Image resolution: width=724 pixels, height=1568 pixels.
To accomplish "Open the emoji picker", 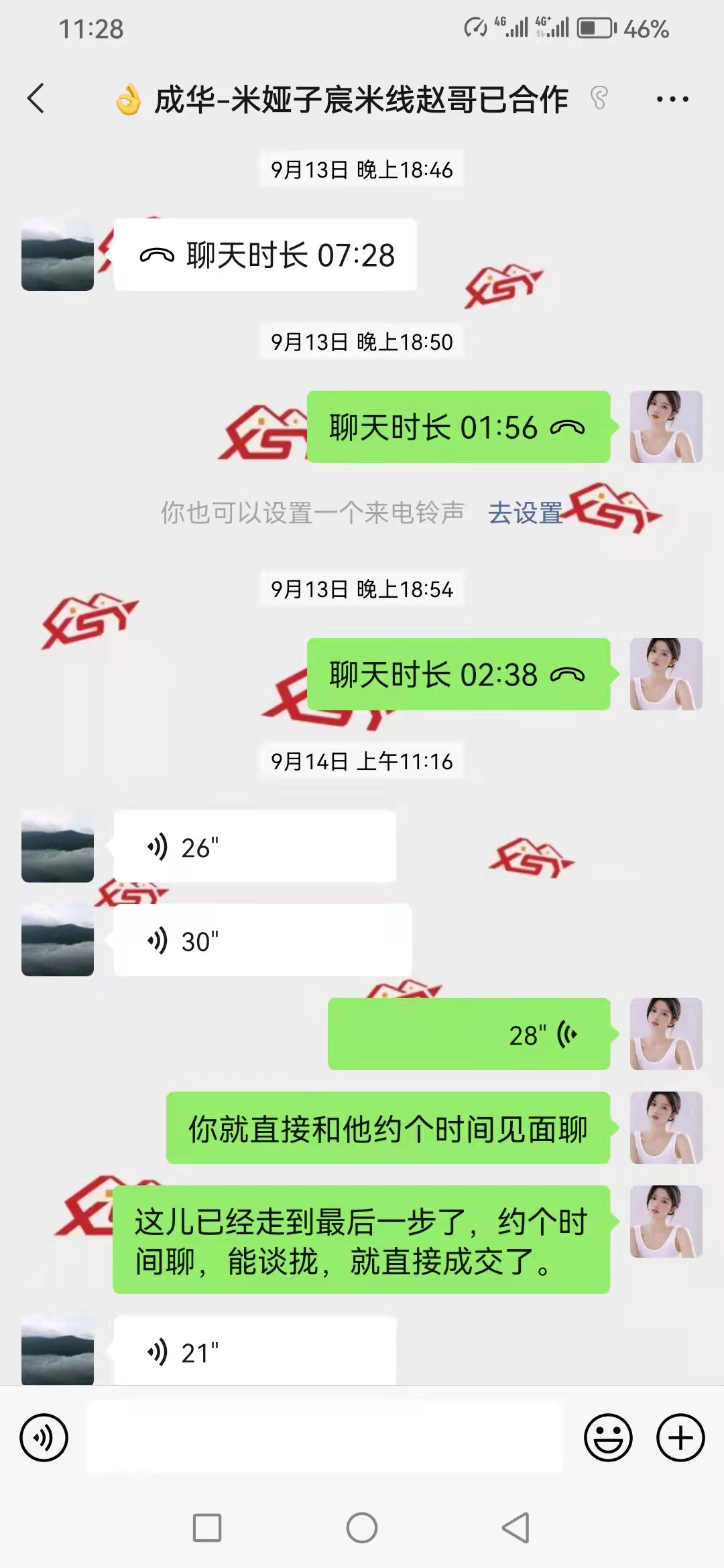I will coord(608,1437).
